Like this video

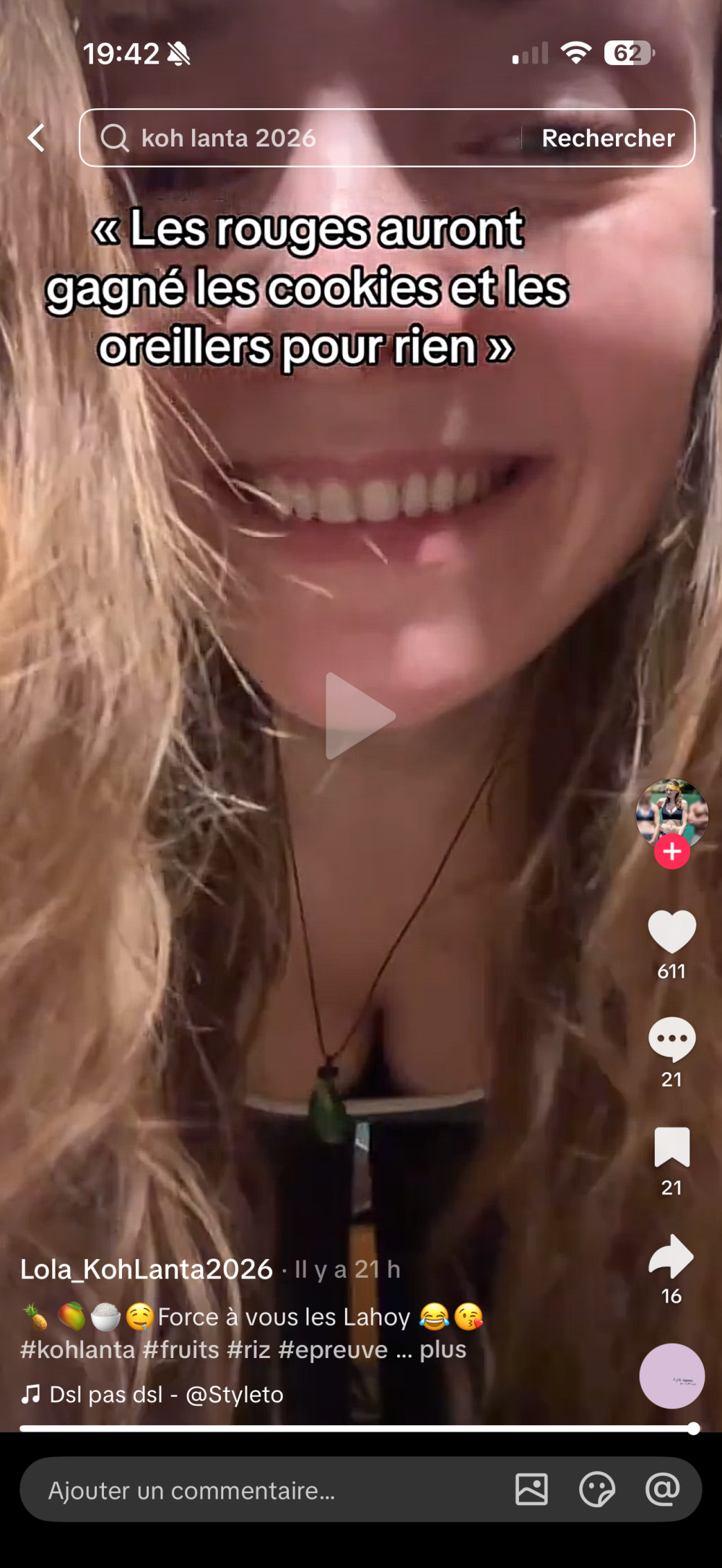point(671,932)
